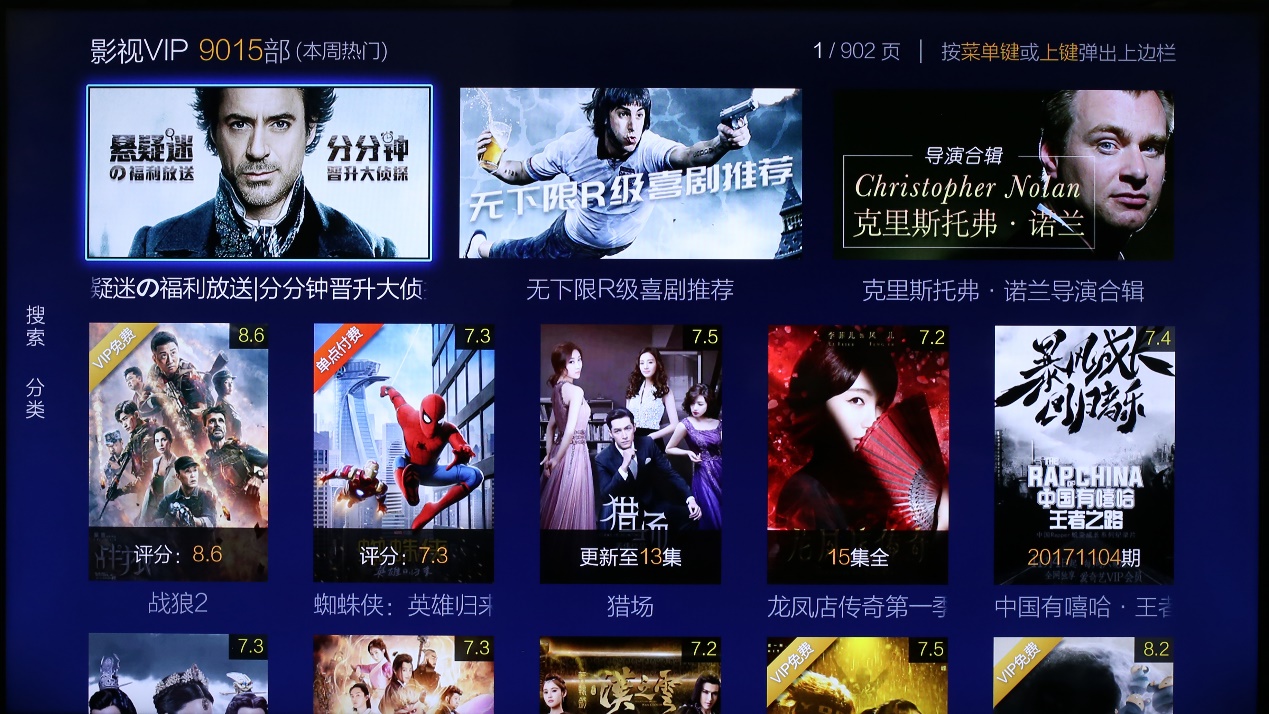The image size is (1269, 714).
Task: Open the 中国有嘻哈 show card
Action: [x=1084, y=452]
